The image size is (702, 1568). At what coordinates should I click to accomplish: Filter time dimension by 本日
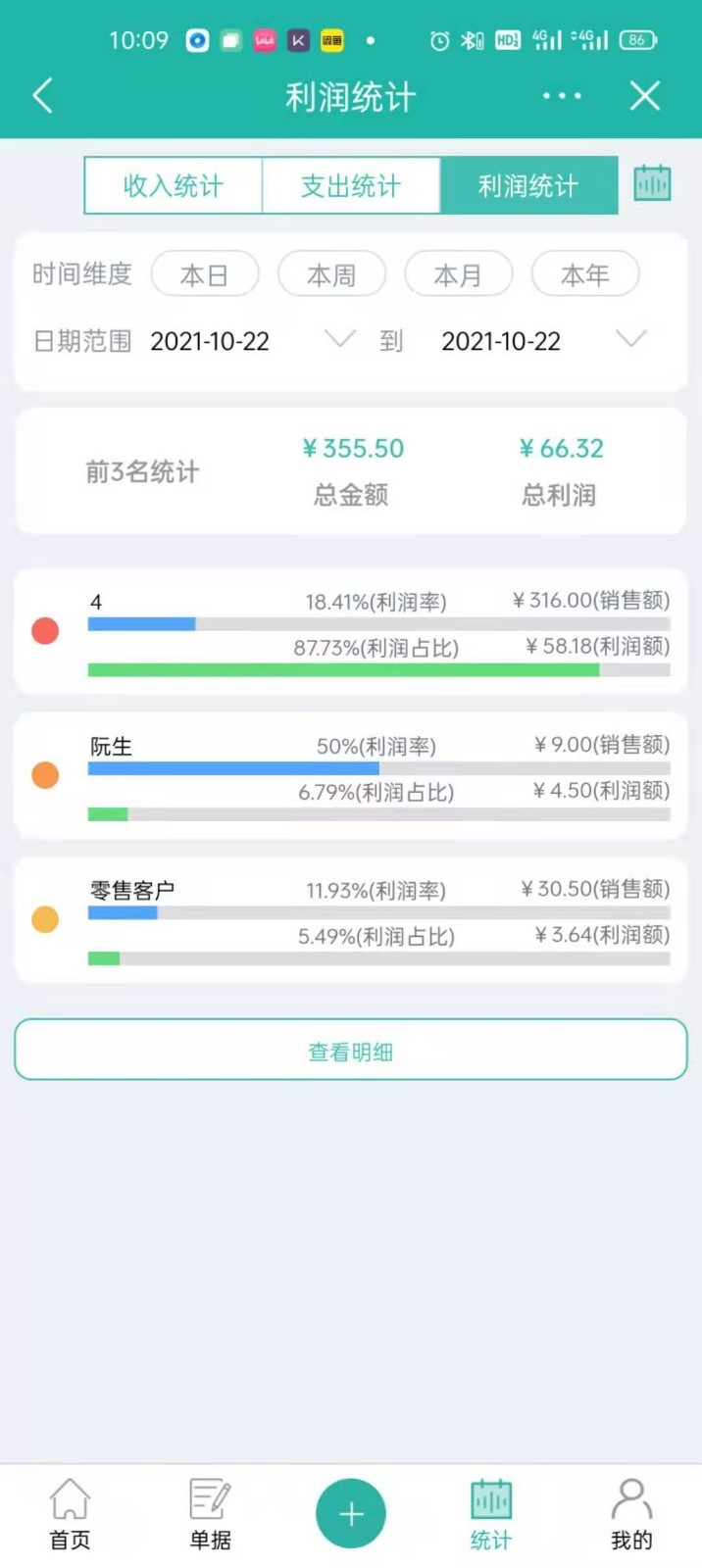point(205,274)
